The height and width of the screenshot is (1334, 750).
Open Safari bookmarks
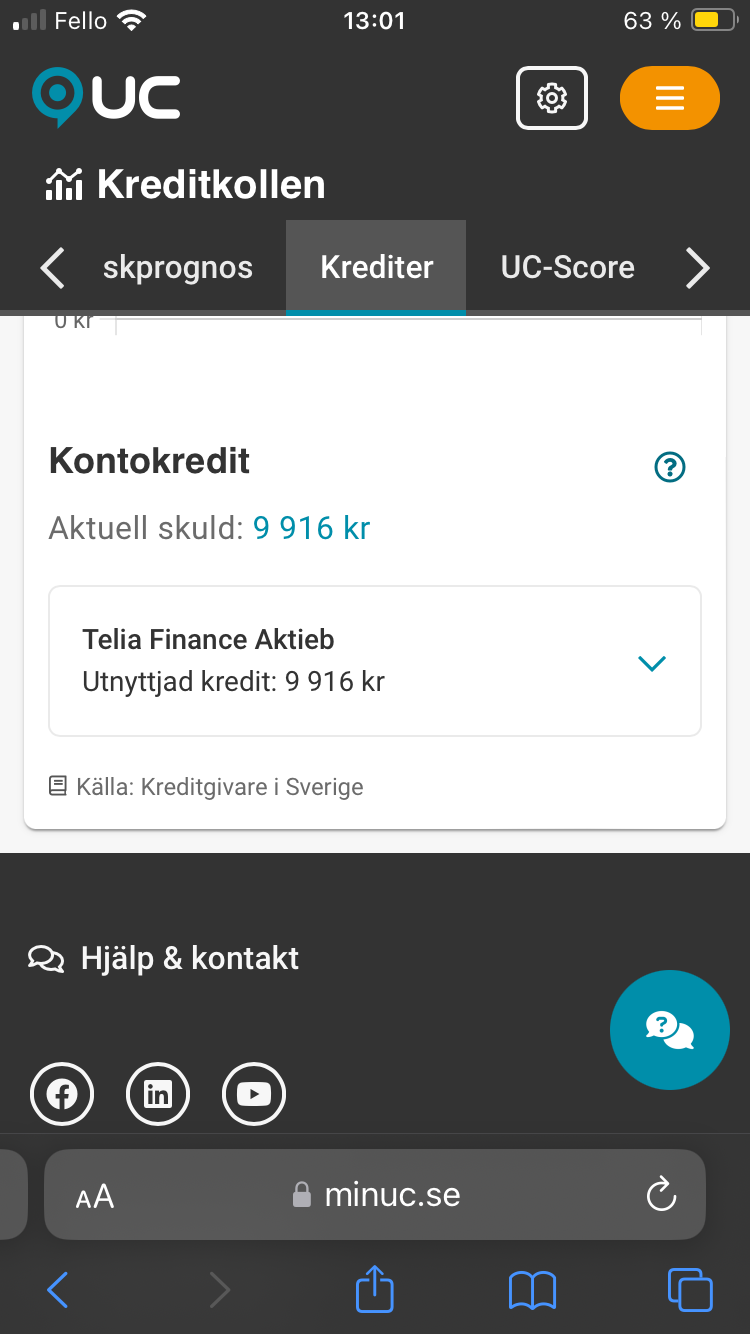532,1290
